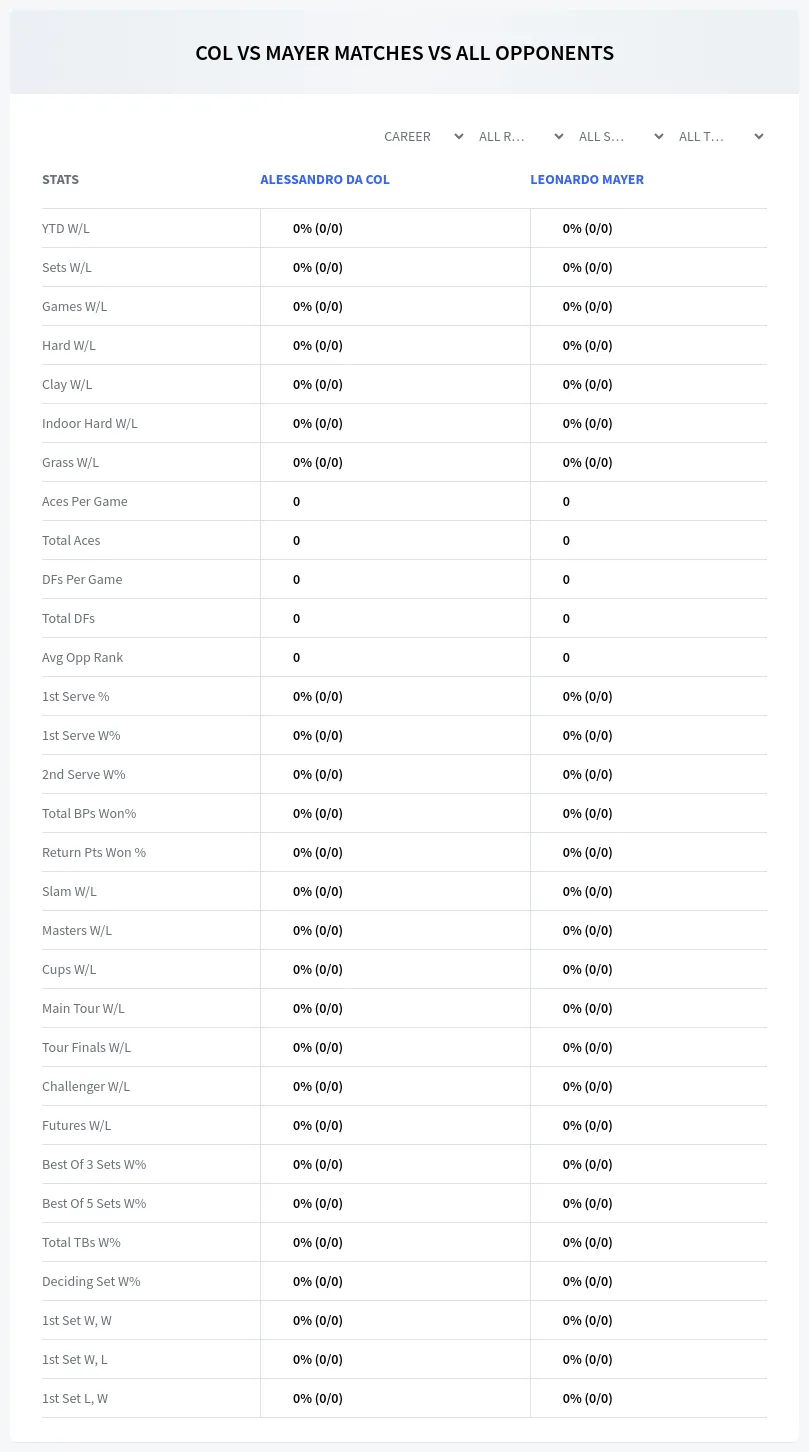Open Alessandro Da Col's player link
The height and width of the screenshot is (1452, 809).
(325, 180)
